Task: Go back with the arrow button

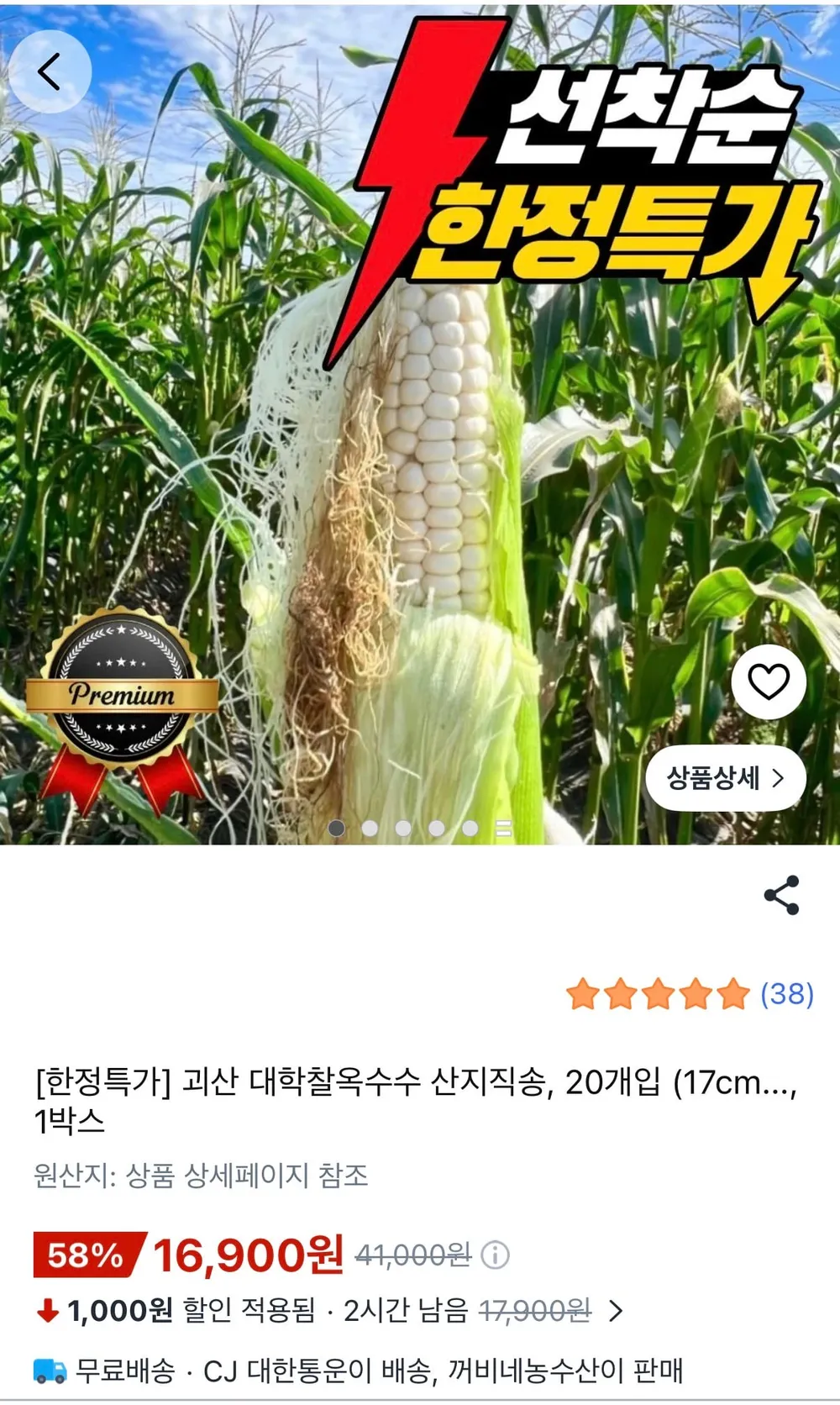Action: pyautogui.click(x=50, y=71)
